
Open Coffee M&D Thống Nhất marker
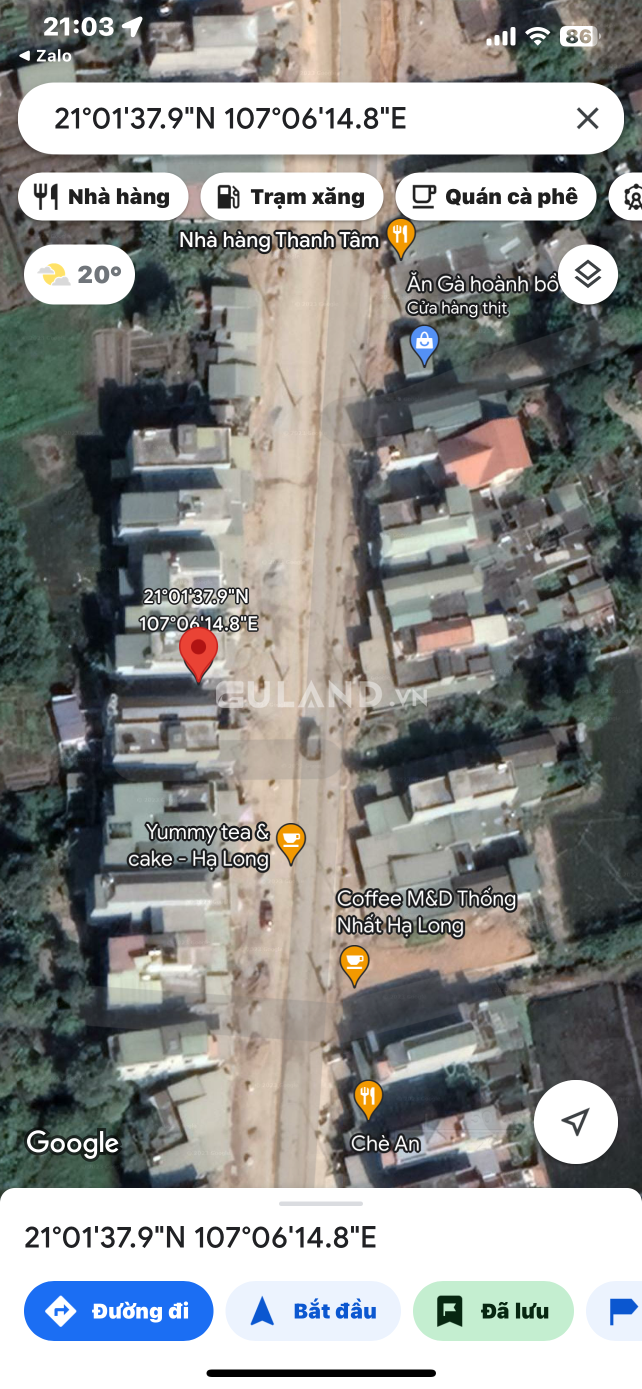click(353, 962)
